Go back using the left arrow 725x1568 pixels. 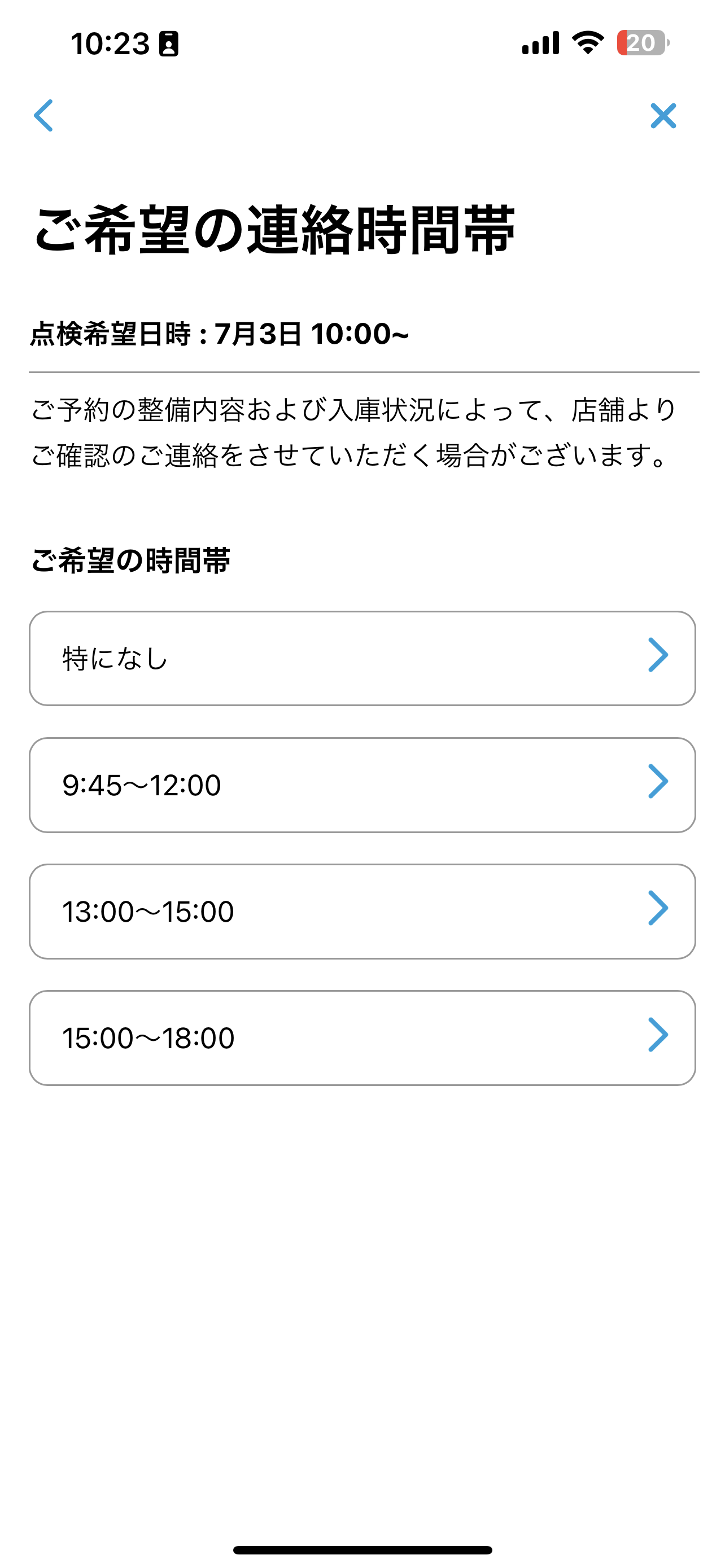click(43, 116)
